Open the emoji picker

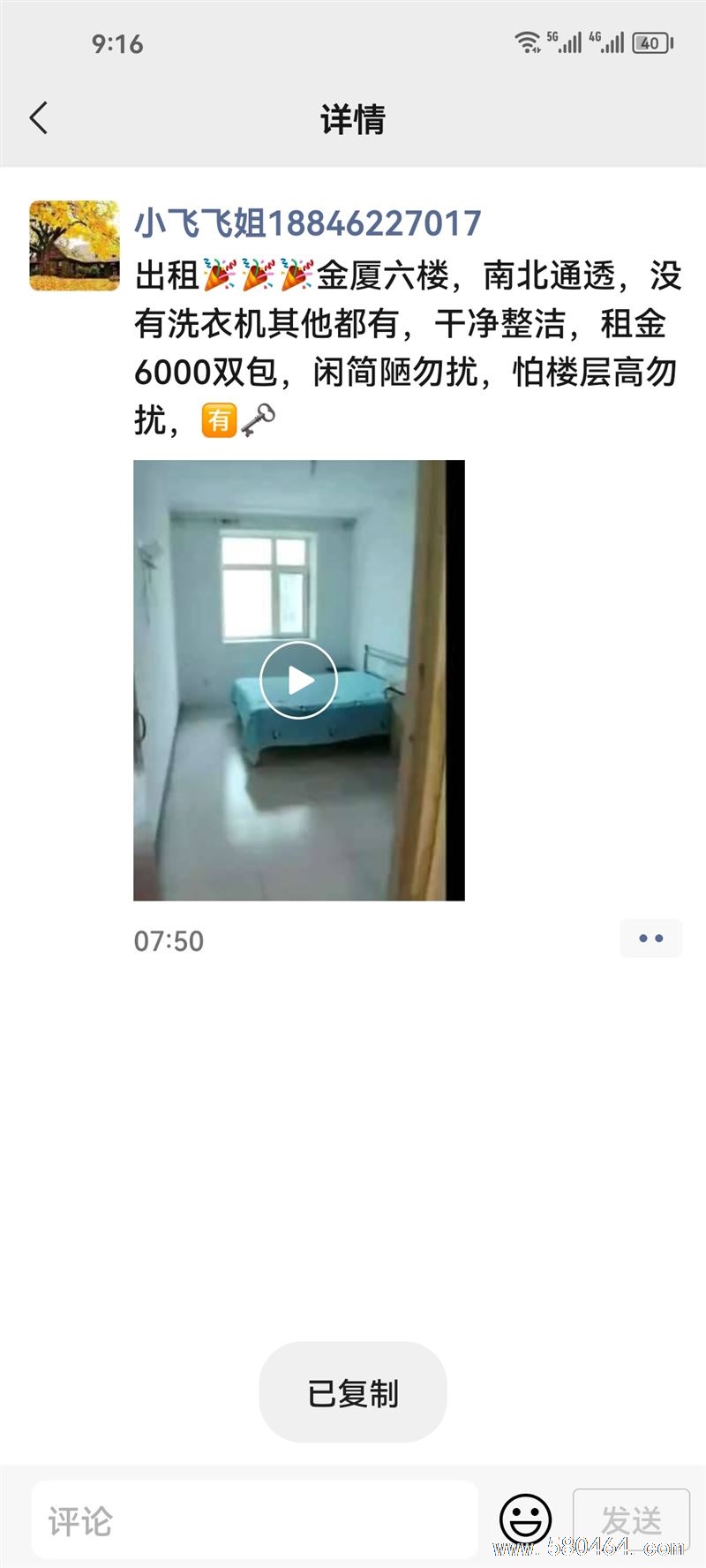(525, 1519)
